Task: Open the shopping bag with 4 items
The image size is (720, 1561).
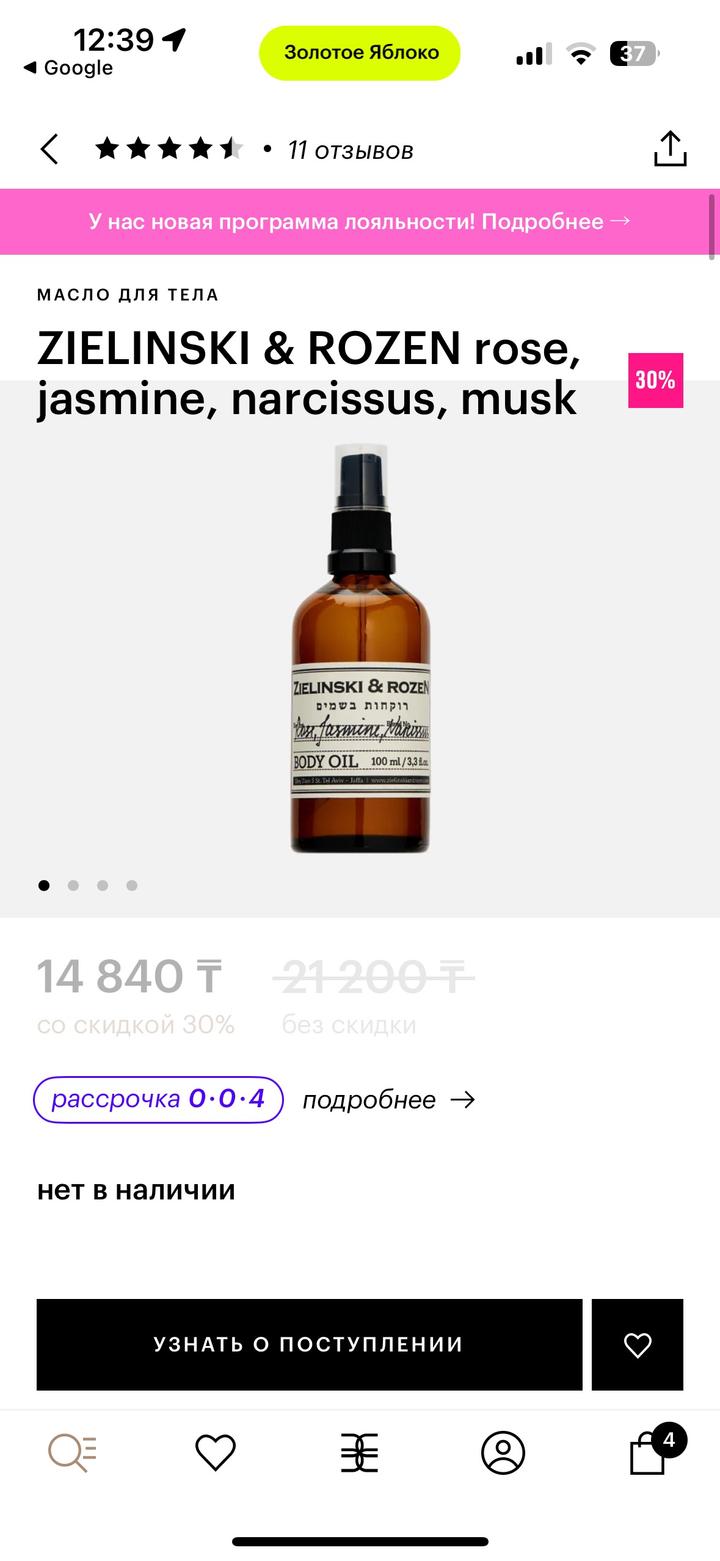Action: click(649, 1452)
